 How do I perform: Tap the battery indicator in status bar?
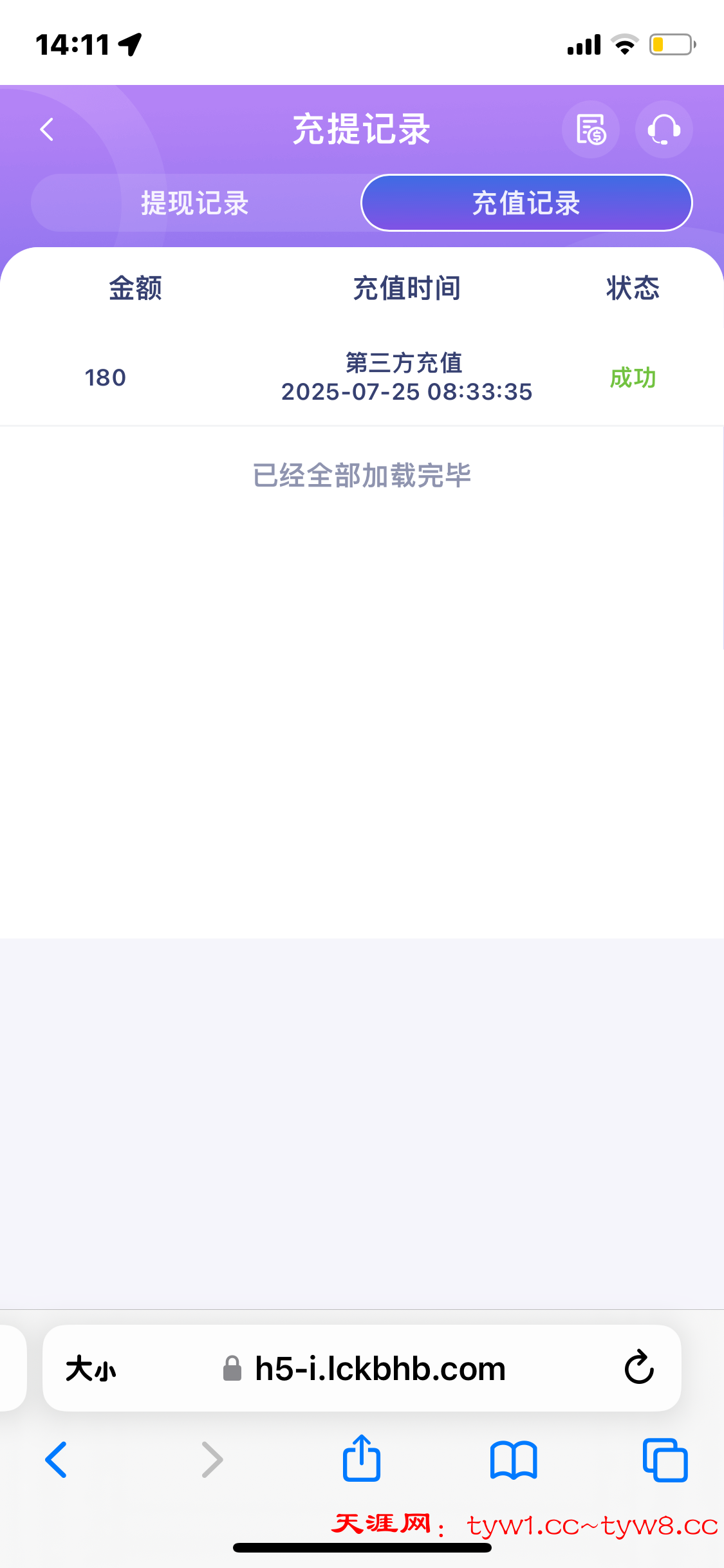tap(669, 44)
